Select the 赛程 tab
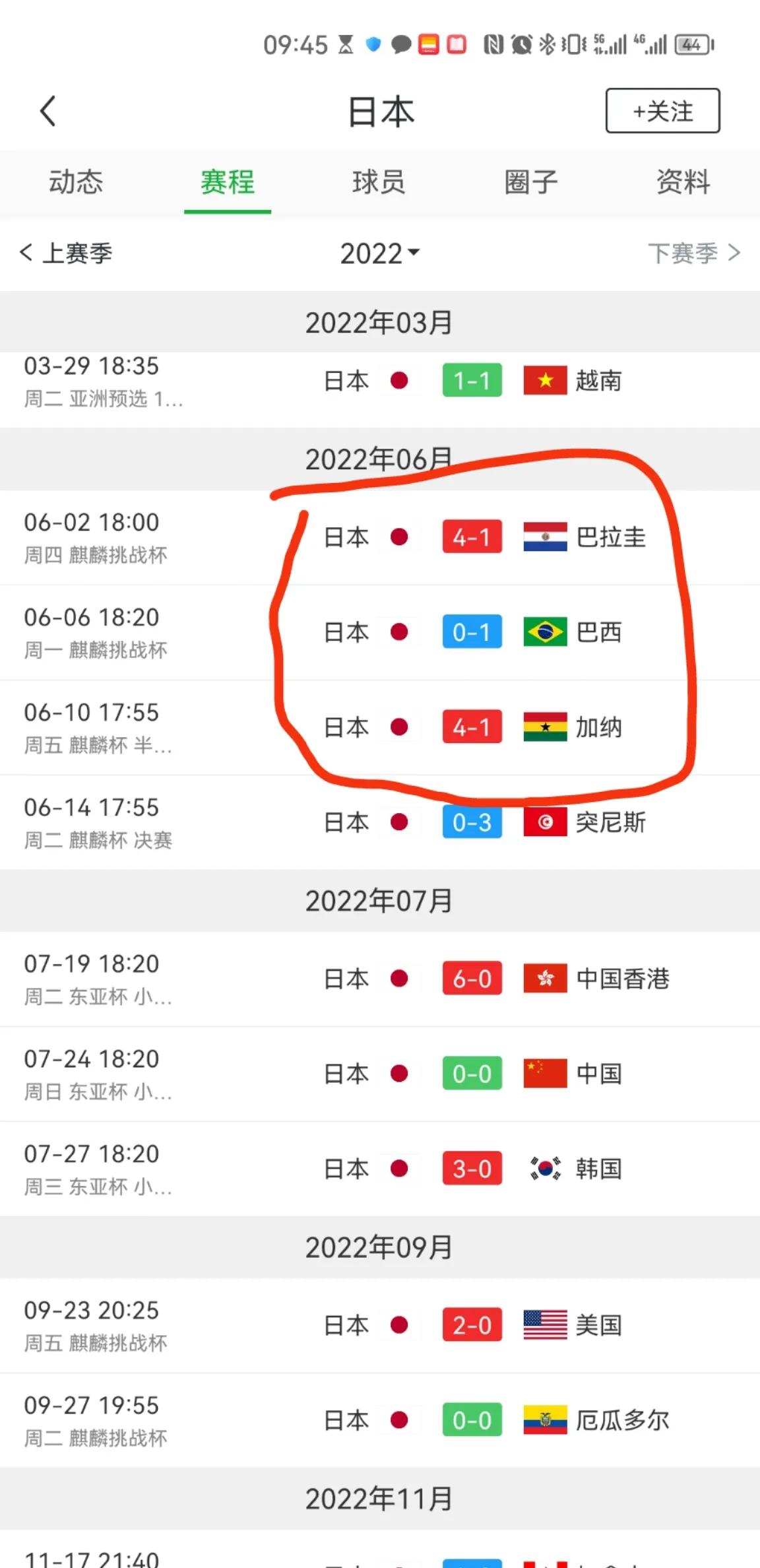This screenshot has height=1568, width=760. 228,182
